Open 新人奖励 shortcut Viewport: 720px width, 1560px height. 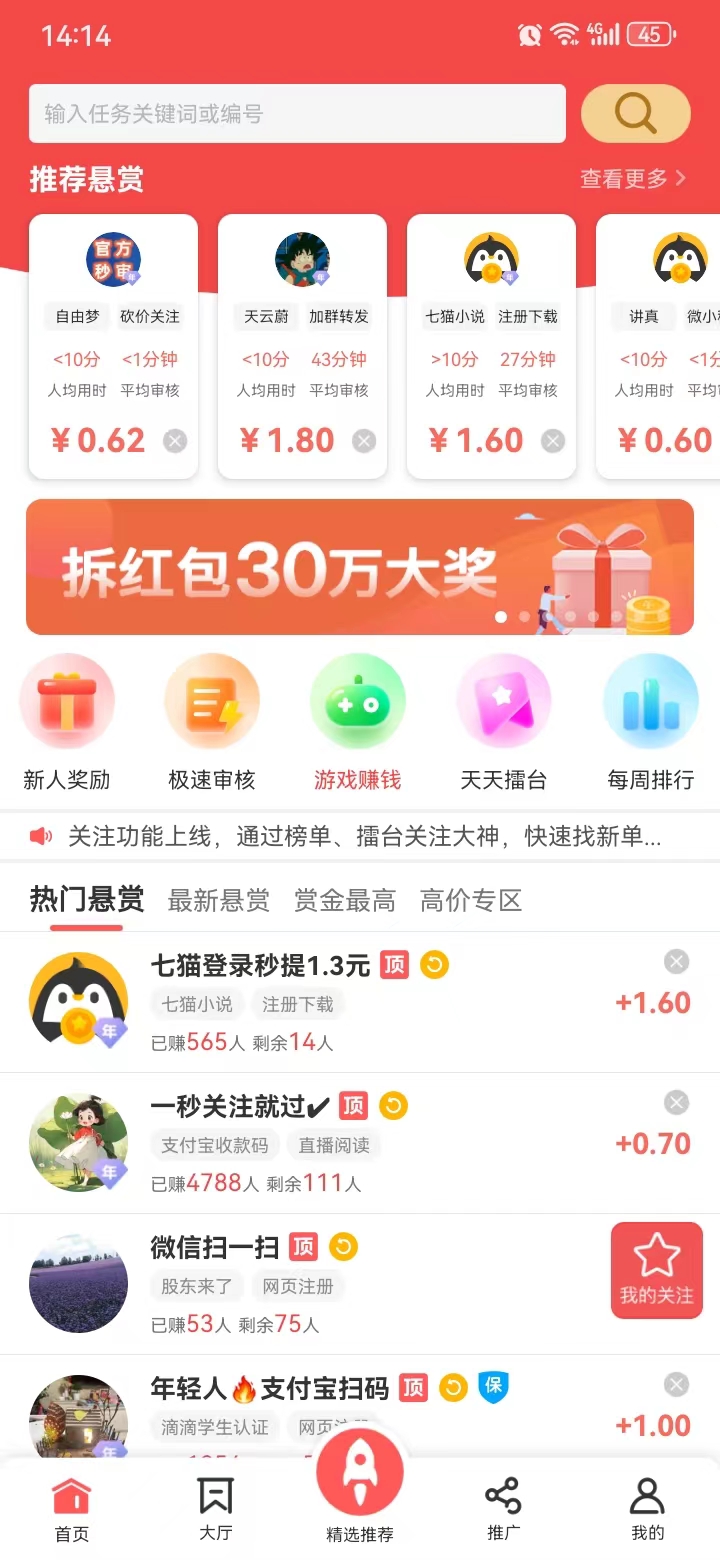(67, 722)
